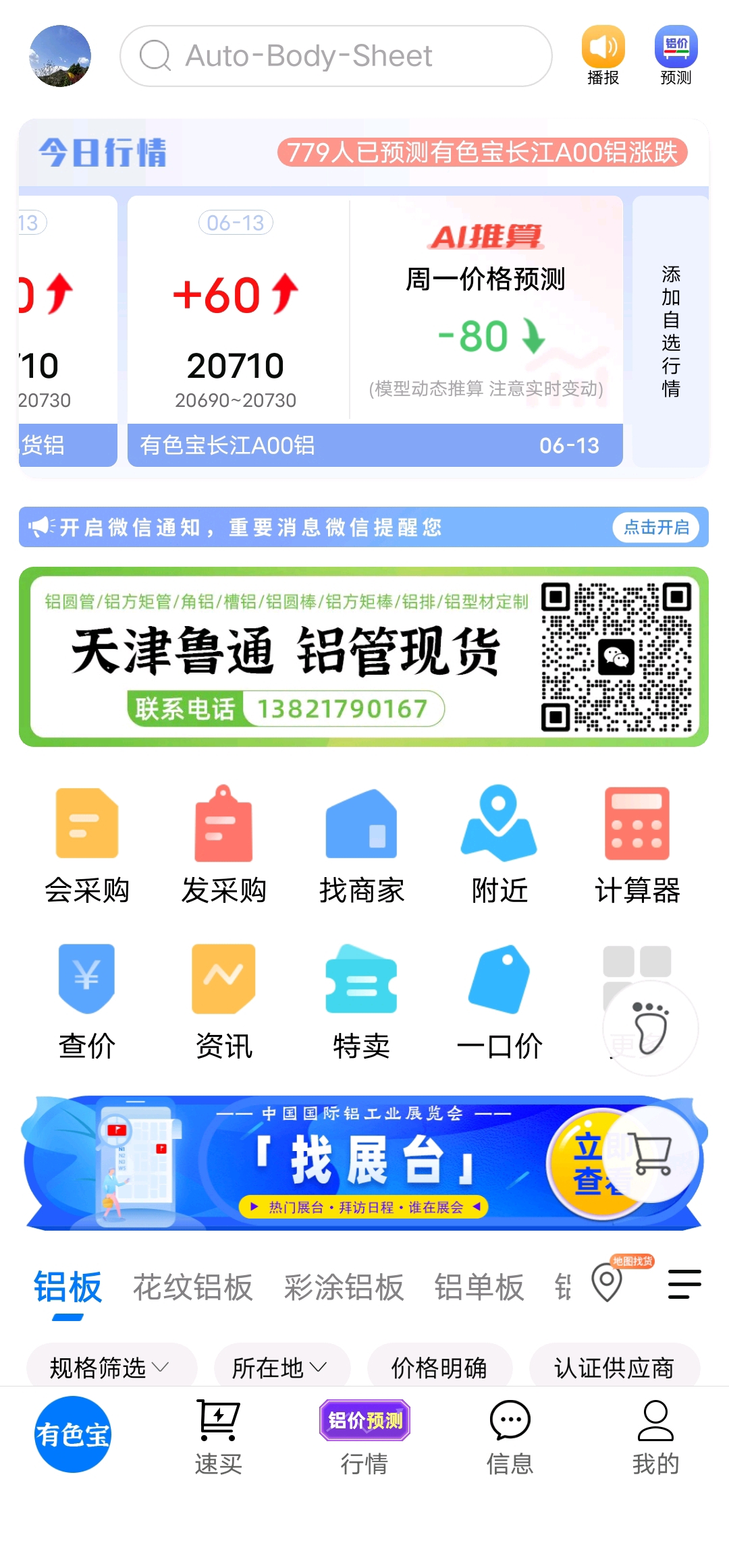Image resolution: width=729 pixels, height=1568 pixels.
Task: Open the profile avatar picture
Action: [x=60, y=56]
